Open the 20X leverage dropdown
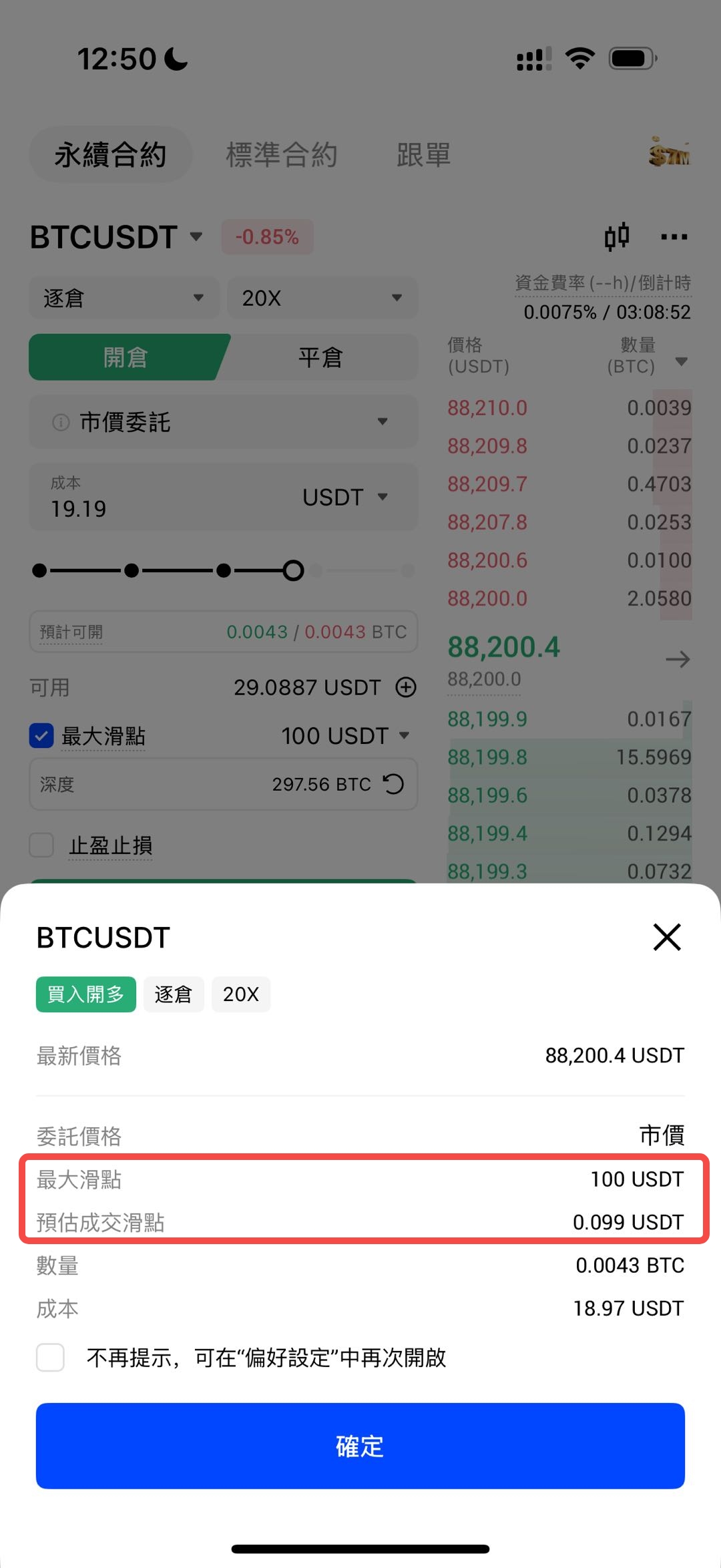 click(x=322, y=299)
